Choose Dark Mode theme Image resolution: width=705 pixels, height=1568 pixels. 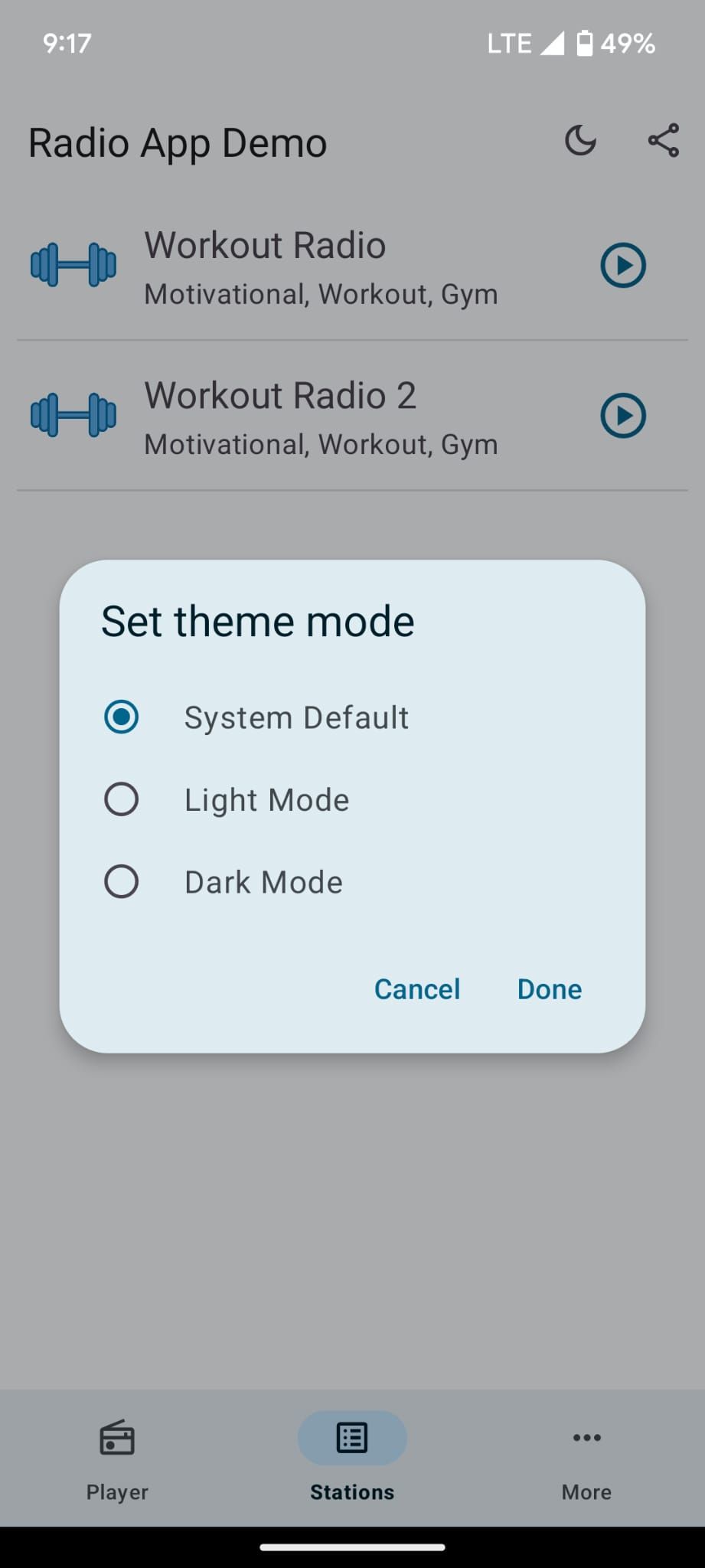121,881
